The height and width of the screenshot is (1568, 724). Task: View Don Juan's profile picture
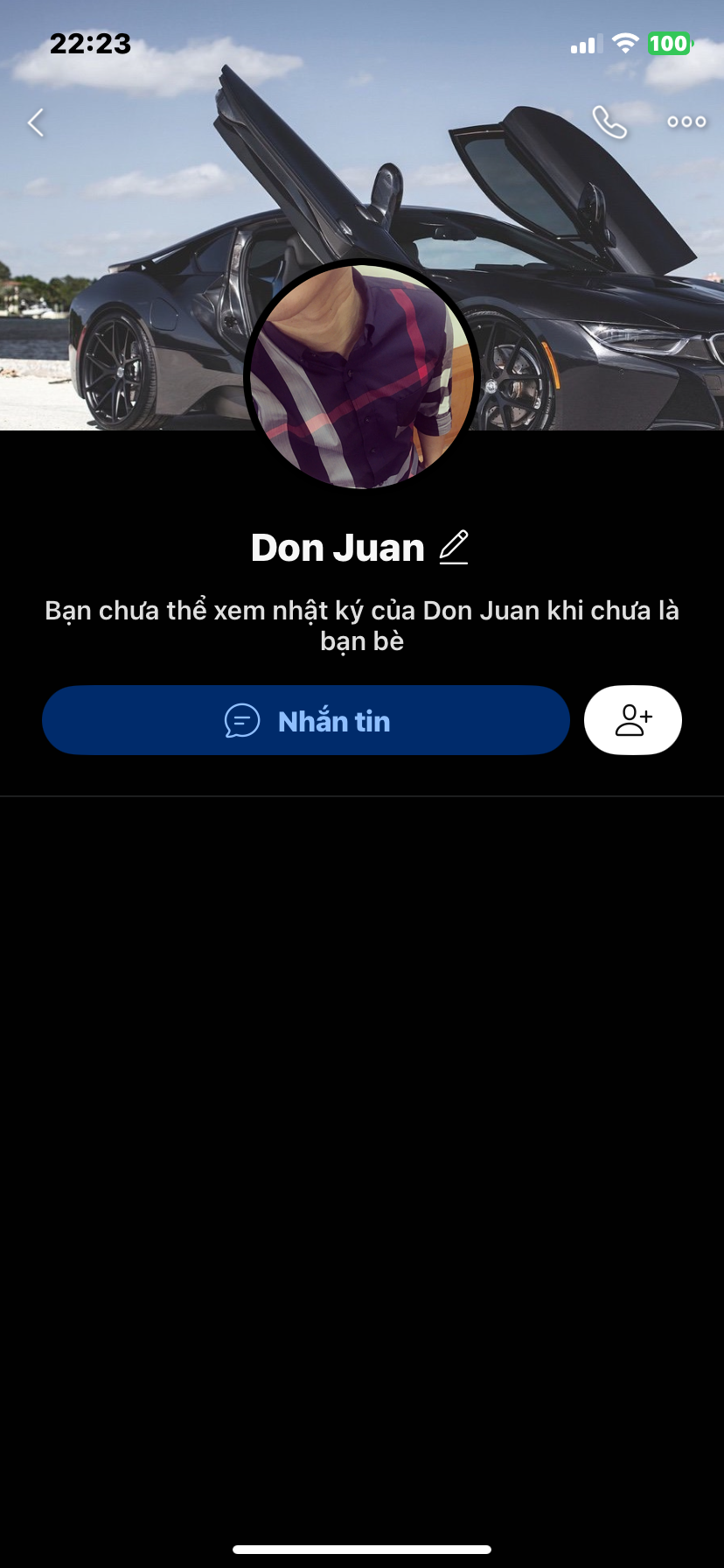[362, 376]
